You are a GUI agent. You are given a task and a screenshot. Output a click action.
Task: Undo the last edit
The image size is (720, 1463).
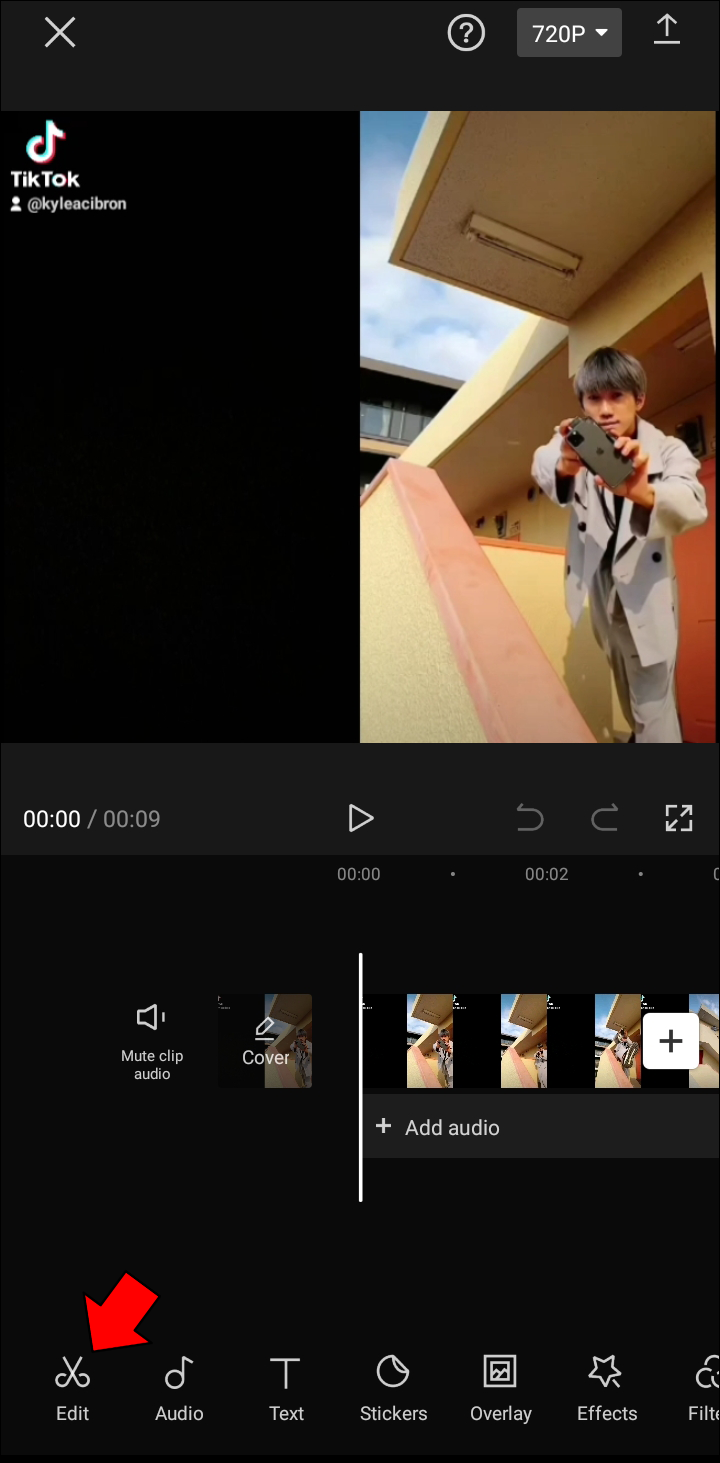click(529, 819)
